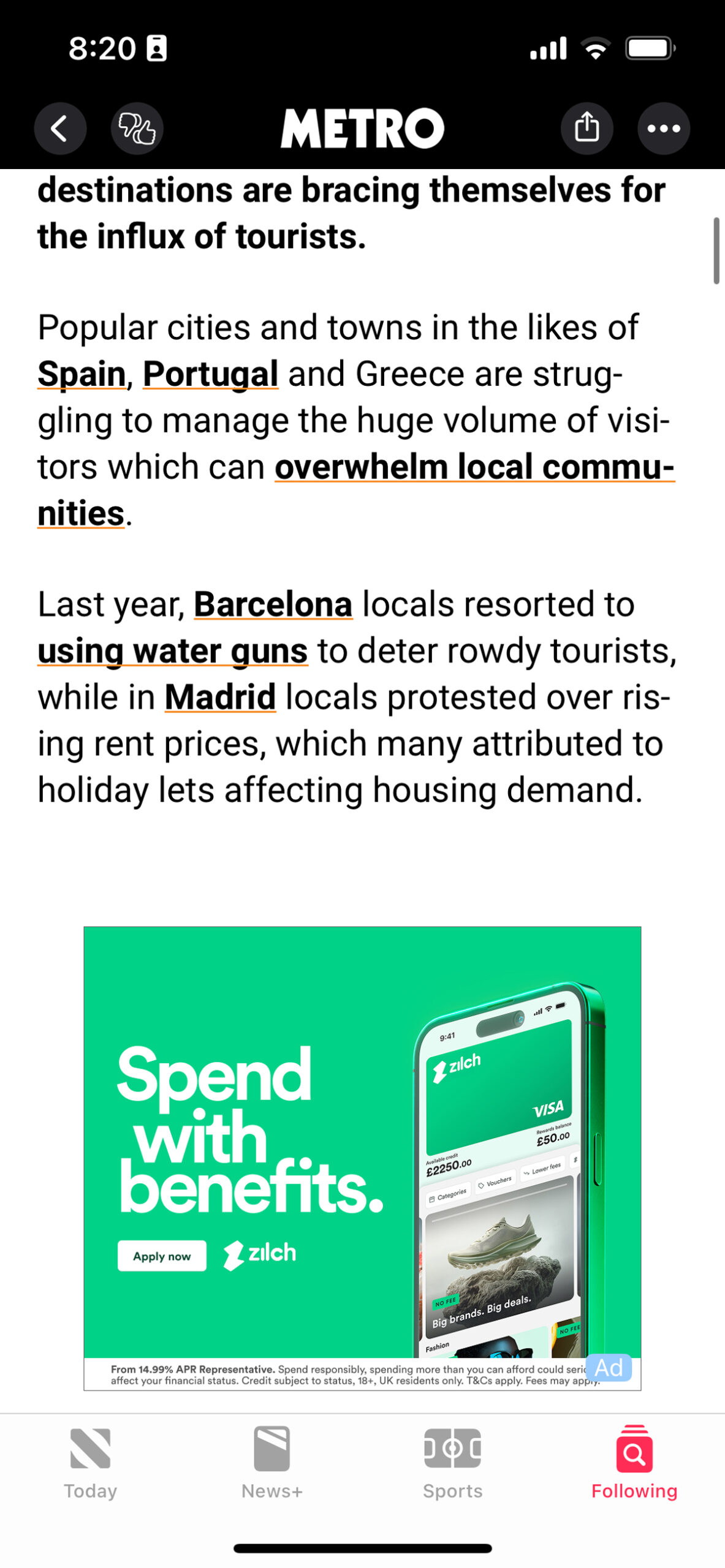725x1568 pixels.
Task: Open the three-dot more options menu
Action: click(663, 128)
